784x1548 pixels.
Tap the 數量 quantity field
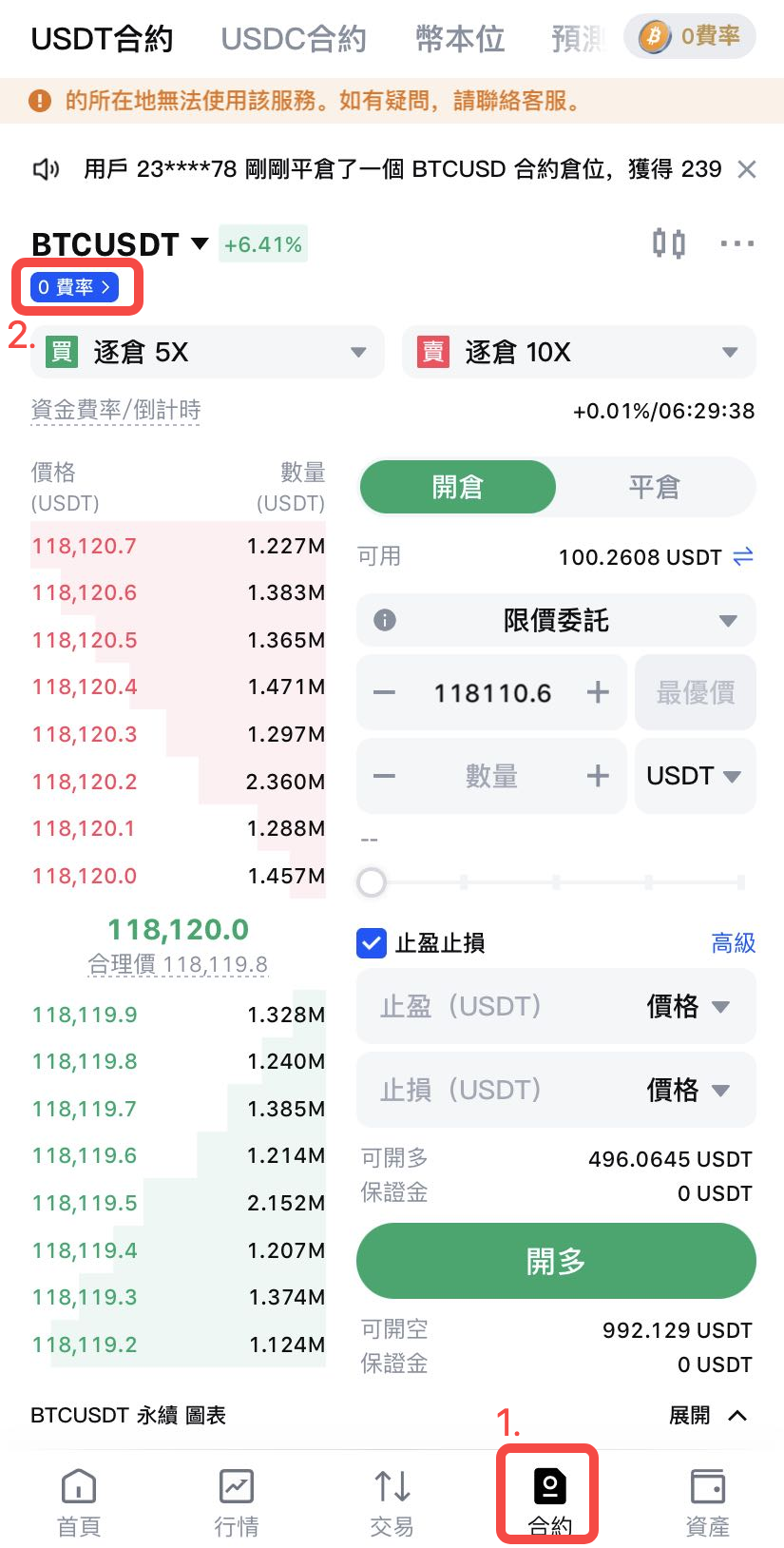coord(490,776)
